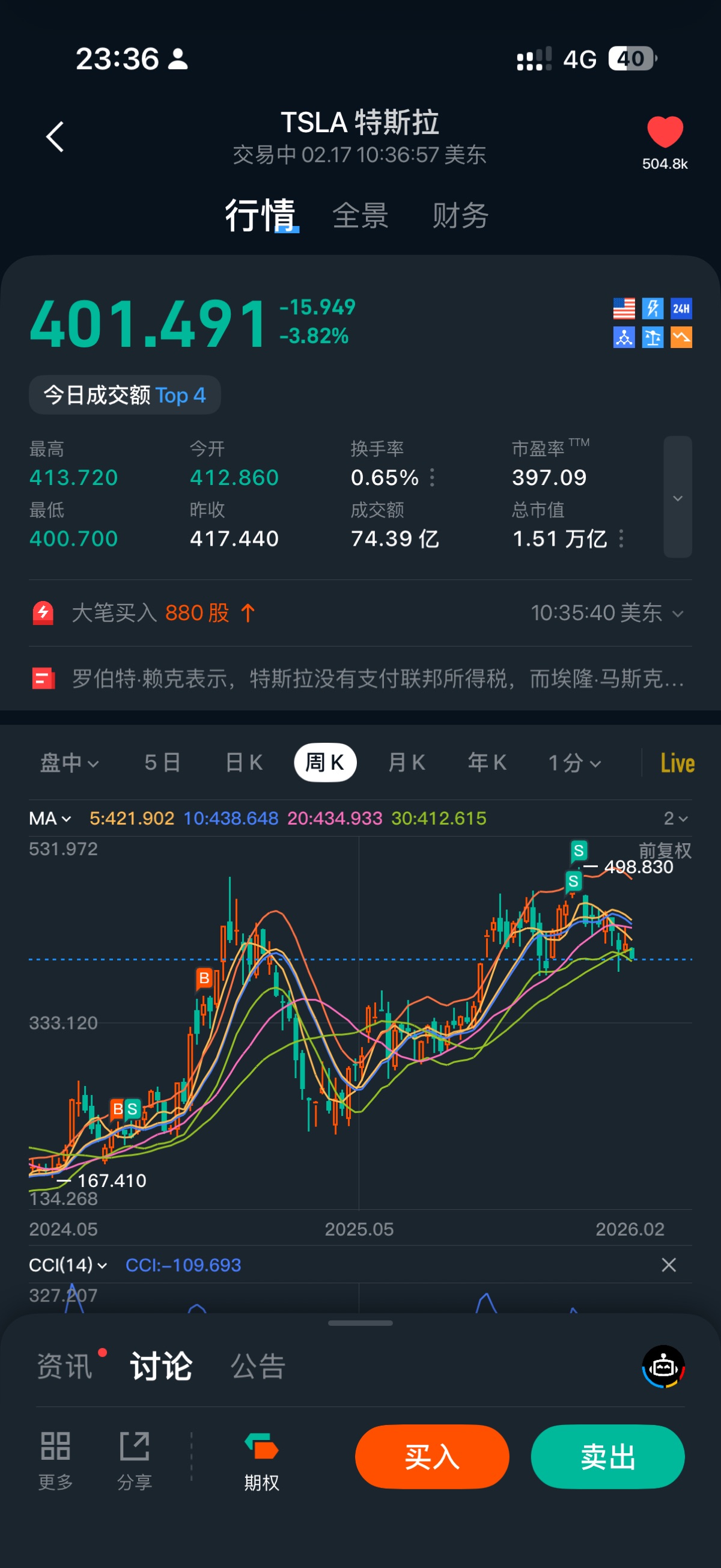721x1568 pixels.
Task: Open the Live chart mode
Action: [x=677, y=763]
